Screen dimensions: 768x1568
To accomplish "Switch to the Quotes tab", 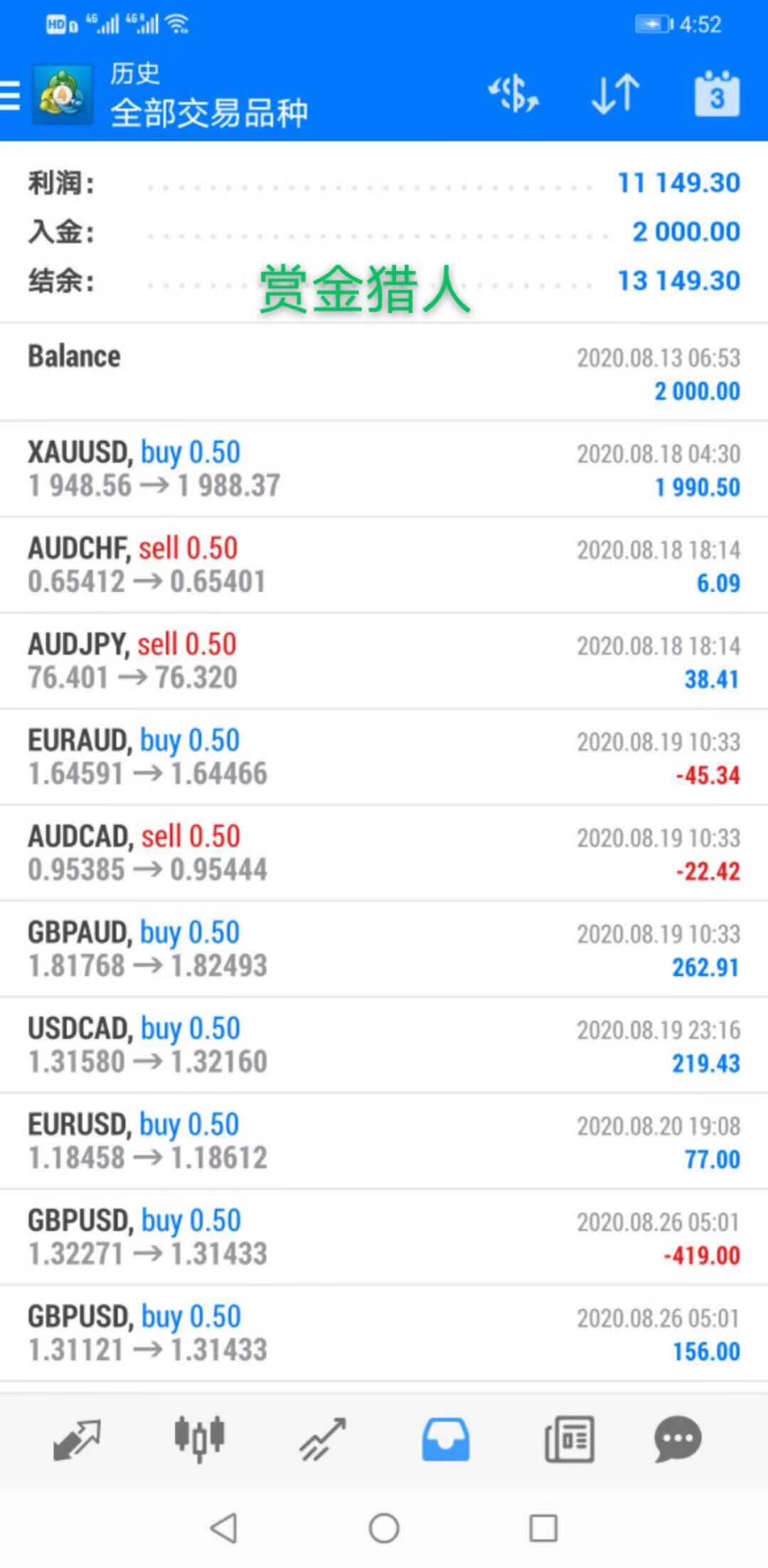I will tap(77, 1440).
